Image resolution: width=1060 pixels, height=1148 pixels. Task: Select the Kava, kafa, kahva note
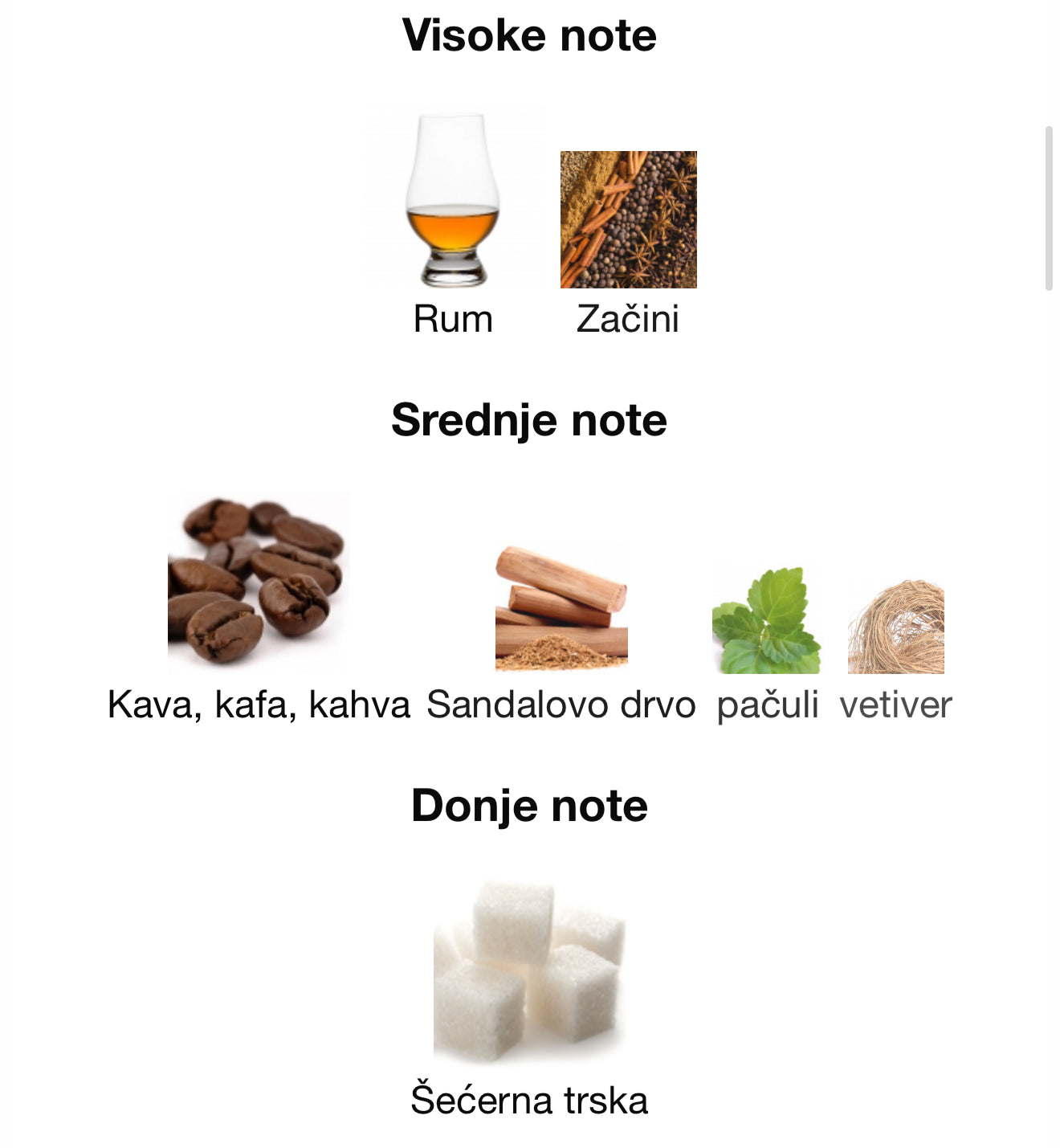point(259,582)
